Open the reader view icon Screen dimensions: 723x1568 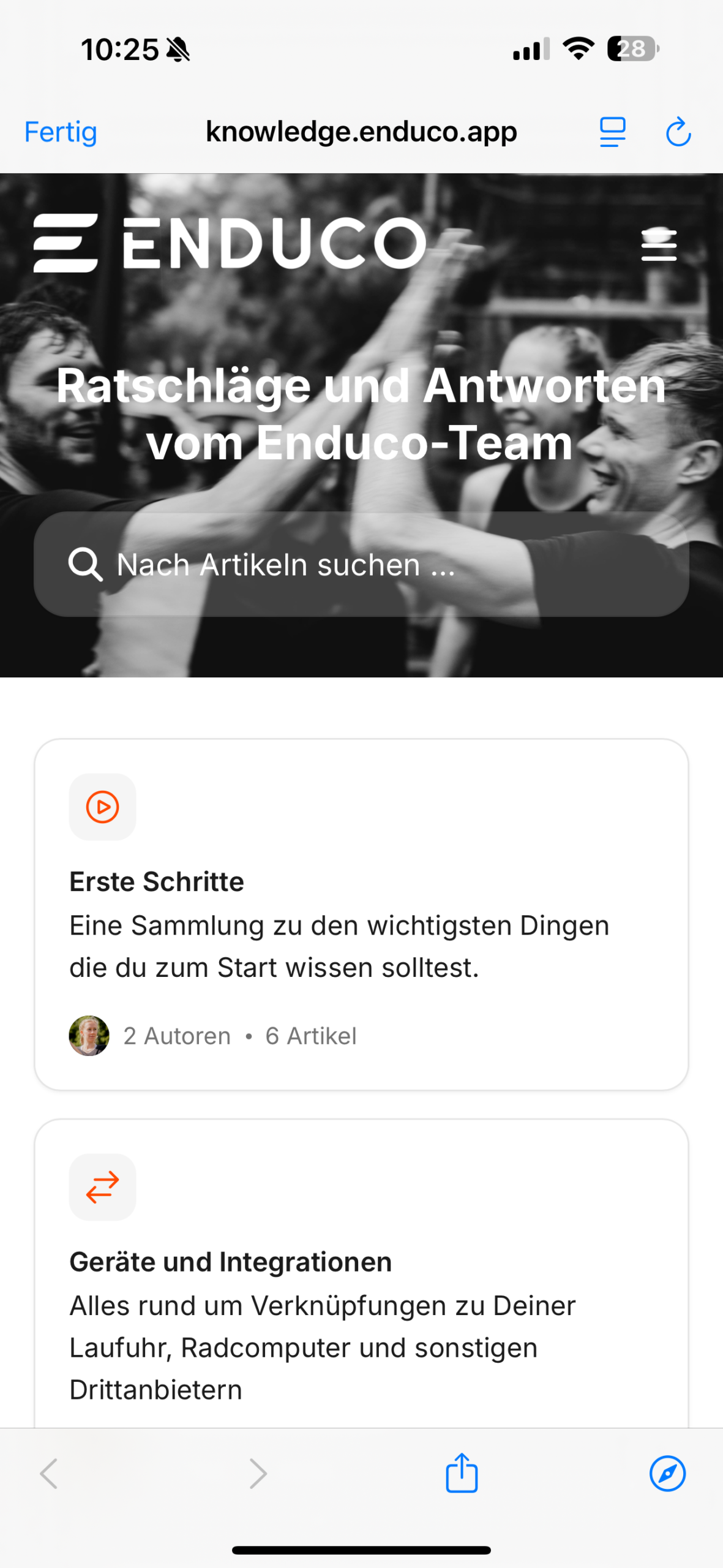coord(612,132)
